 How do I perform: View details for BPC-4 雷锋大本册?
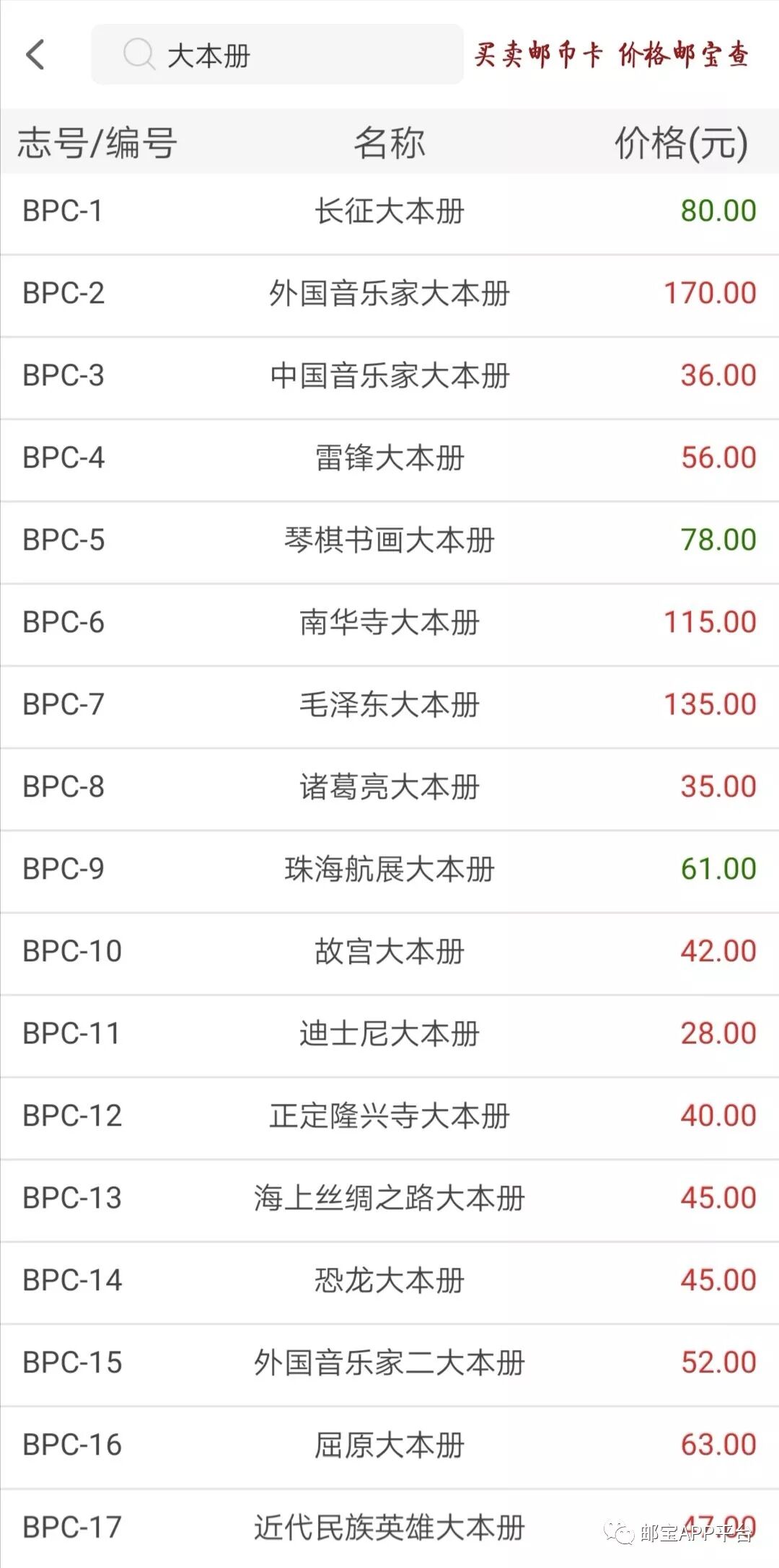coord(389,459)
